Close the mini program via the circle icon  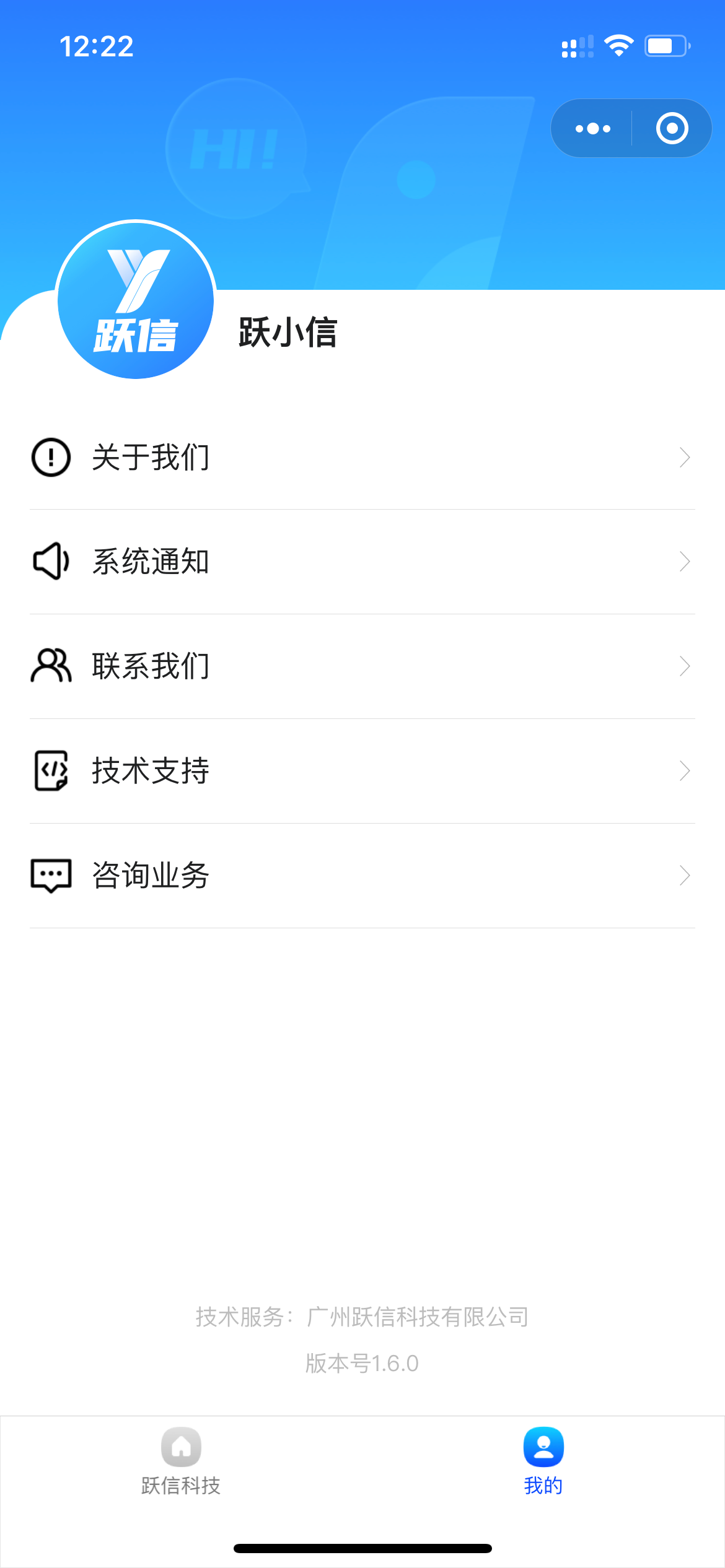pyautogui.click(x=672, y=129)
